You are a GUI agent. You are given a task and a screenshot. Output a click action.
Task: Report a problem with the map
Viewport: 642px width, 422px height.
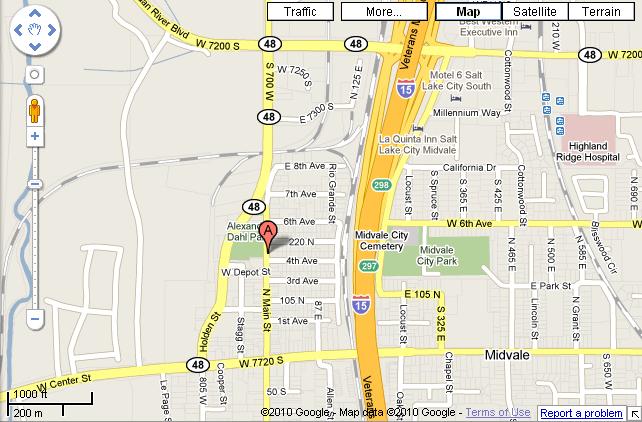[x=581, y=412]
